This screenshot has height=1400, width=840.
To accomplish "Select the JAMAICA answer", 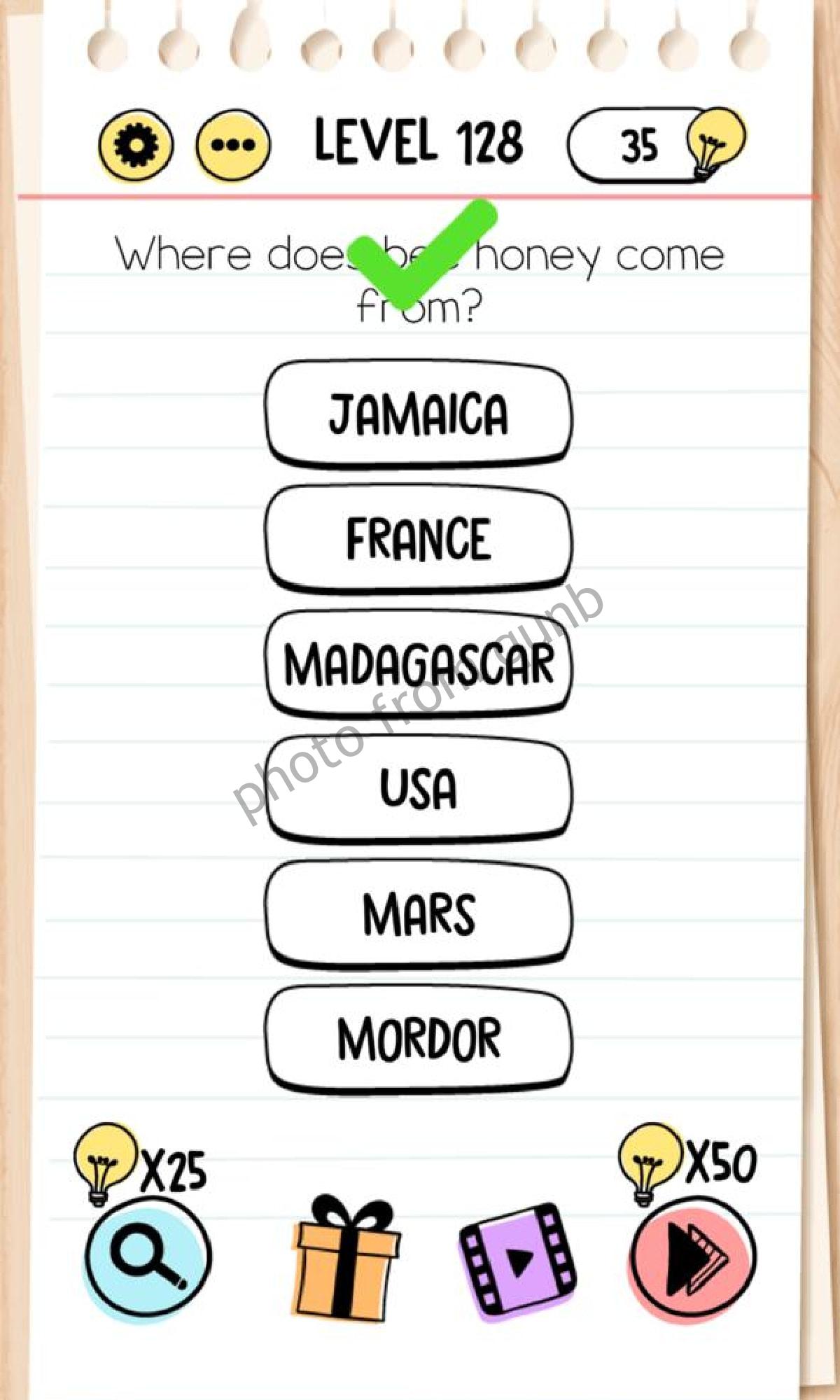I will [x=418, y=414].
